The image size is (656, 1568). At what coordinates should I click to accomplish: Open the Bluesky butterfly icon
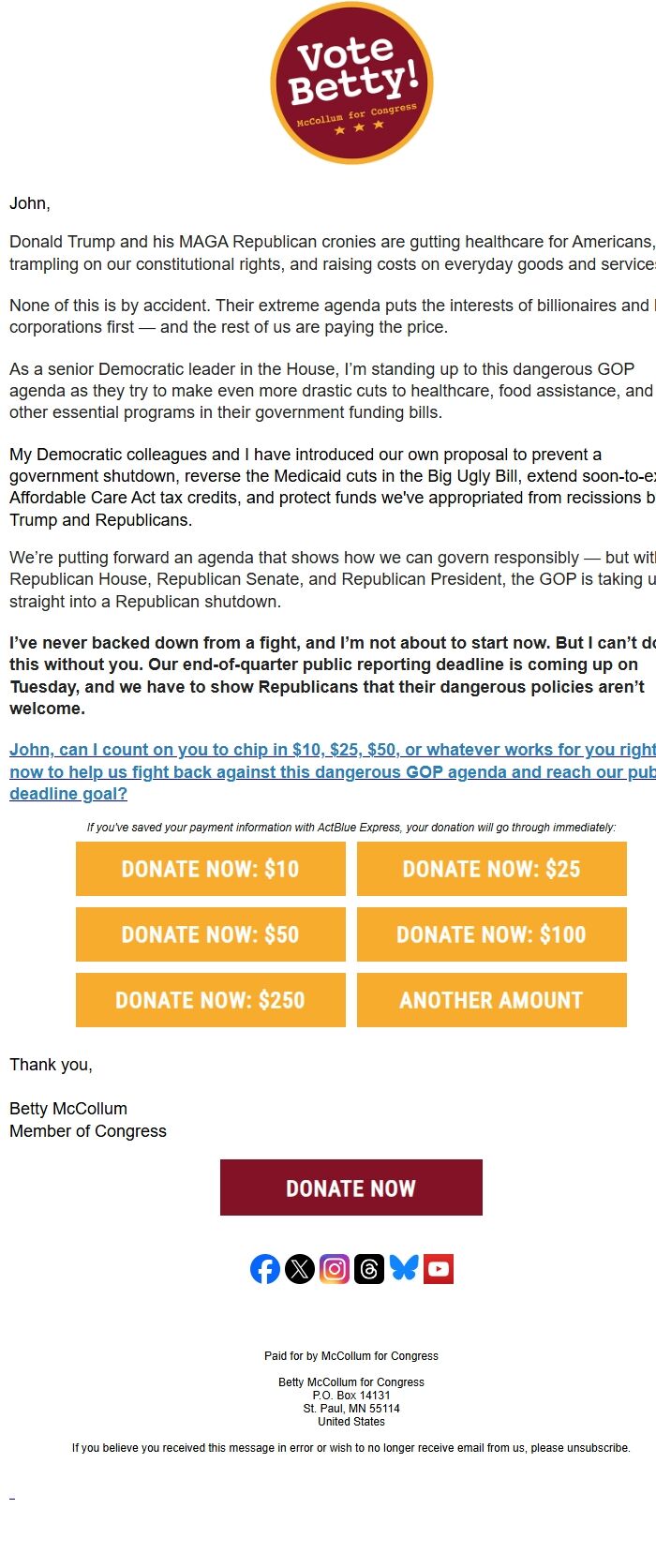[x=404, y=1269]
